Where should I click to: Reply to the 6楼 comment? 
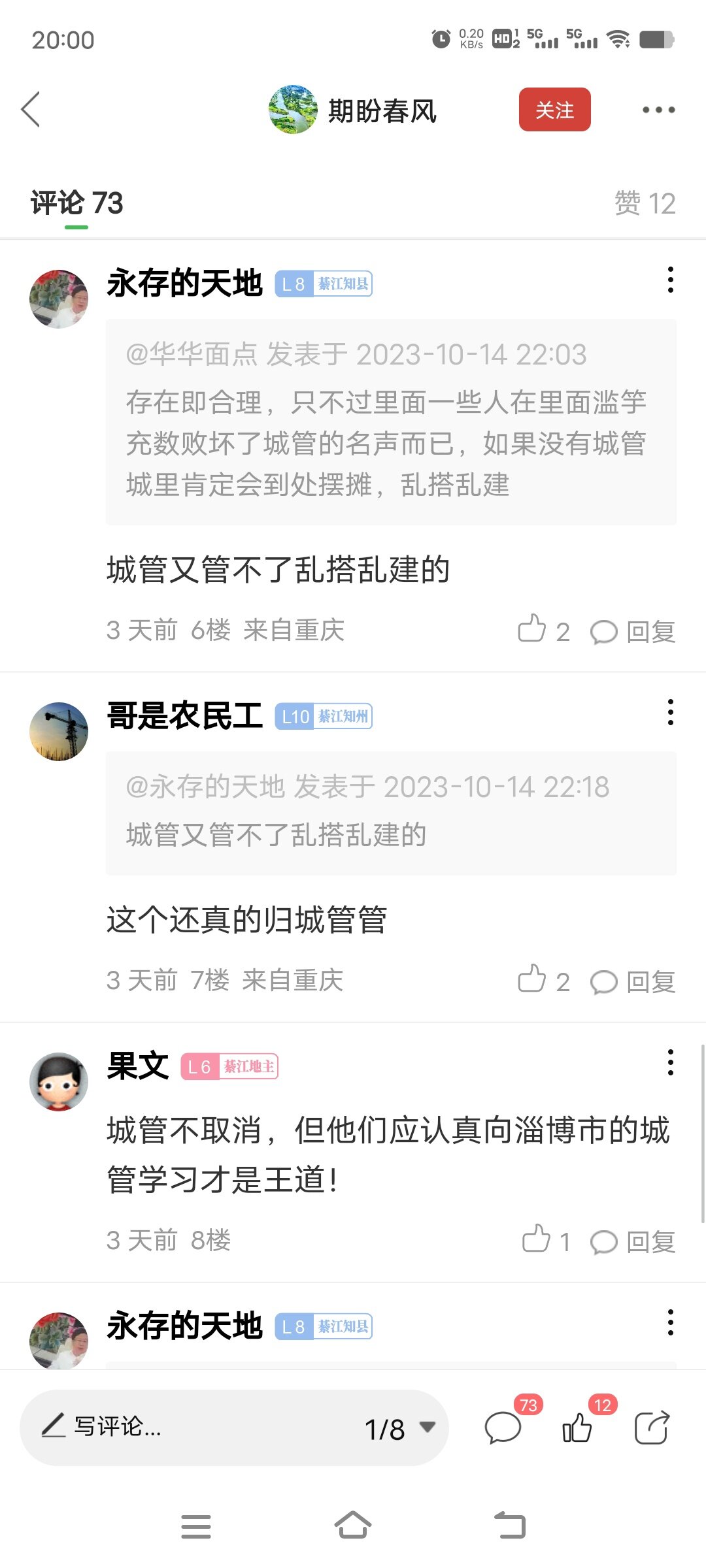[x=633, y=631]
